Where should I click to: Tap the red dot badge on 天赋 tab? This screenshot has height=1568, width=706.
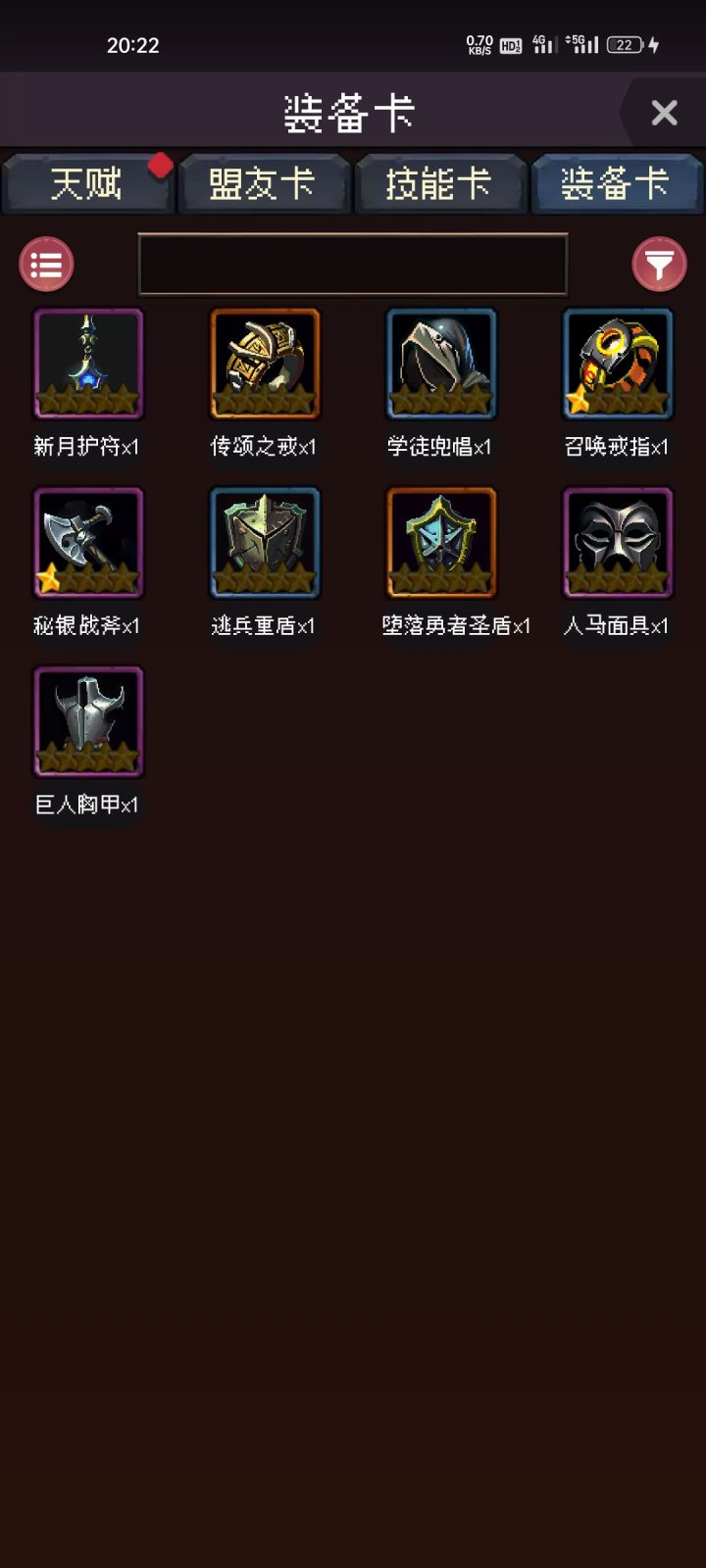(160, 167)
